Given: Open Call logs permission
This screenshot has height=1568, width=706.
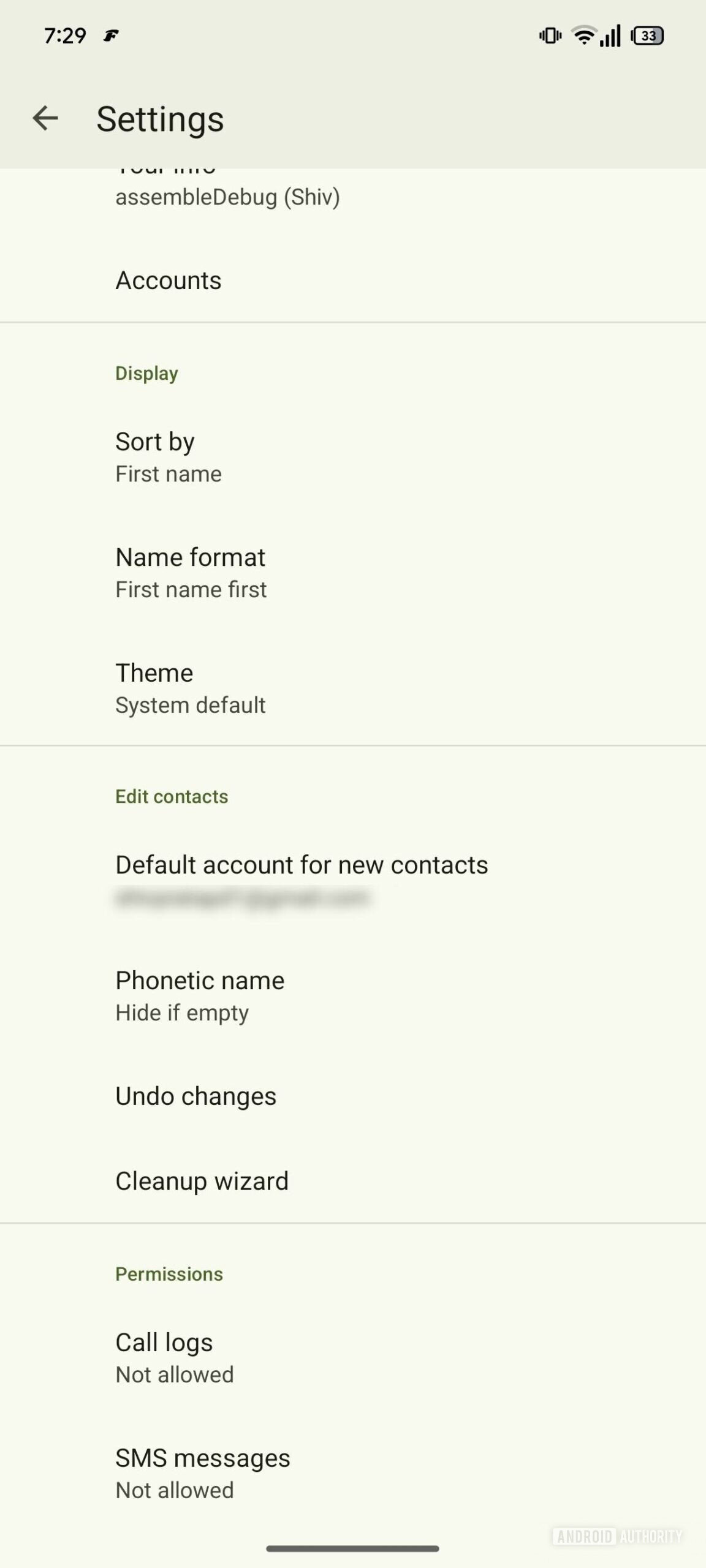Looking at the screenshot, I should tap(175, 1357).
